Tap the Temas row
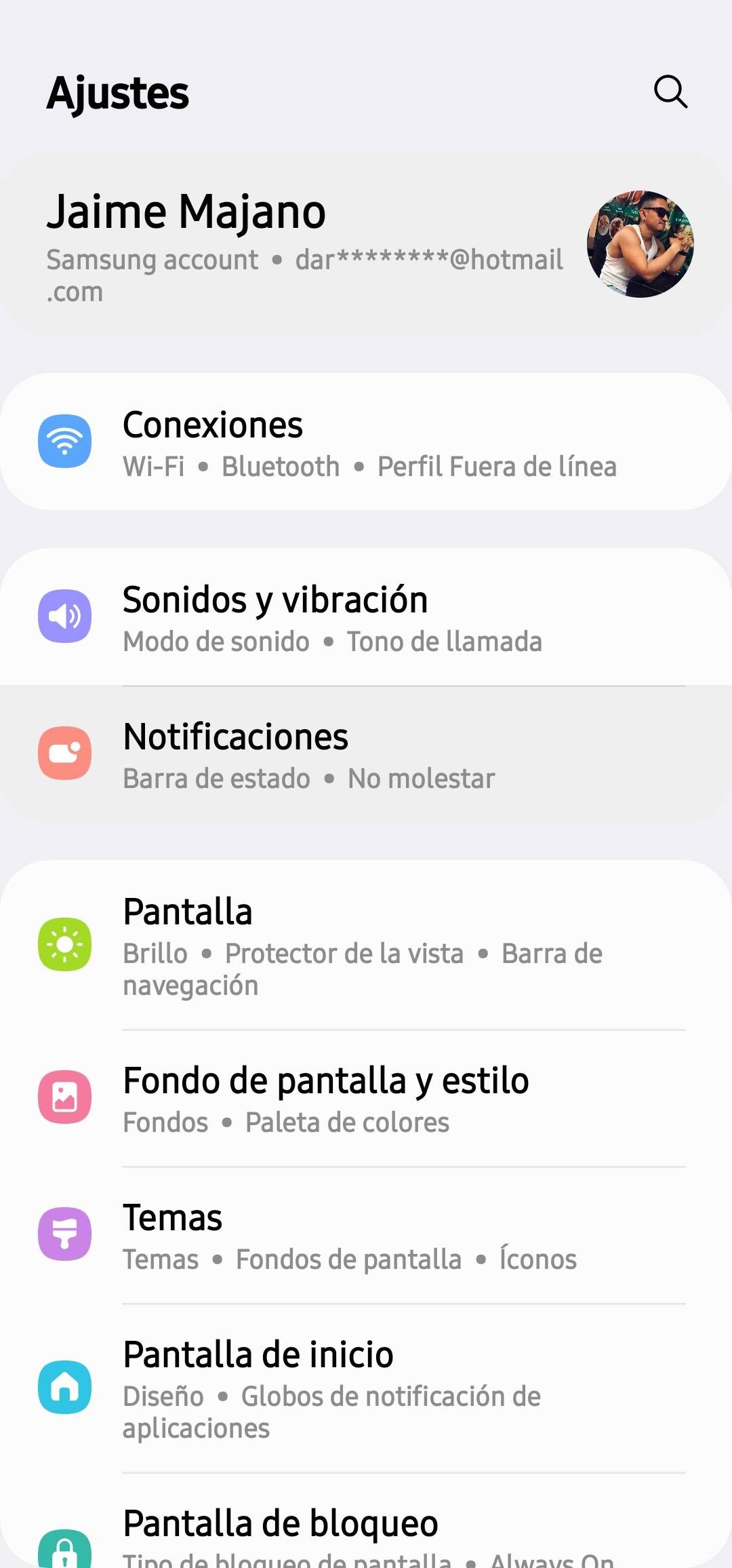 point(366,1235)
